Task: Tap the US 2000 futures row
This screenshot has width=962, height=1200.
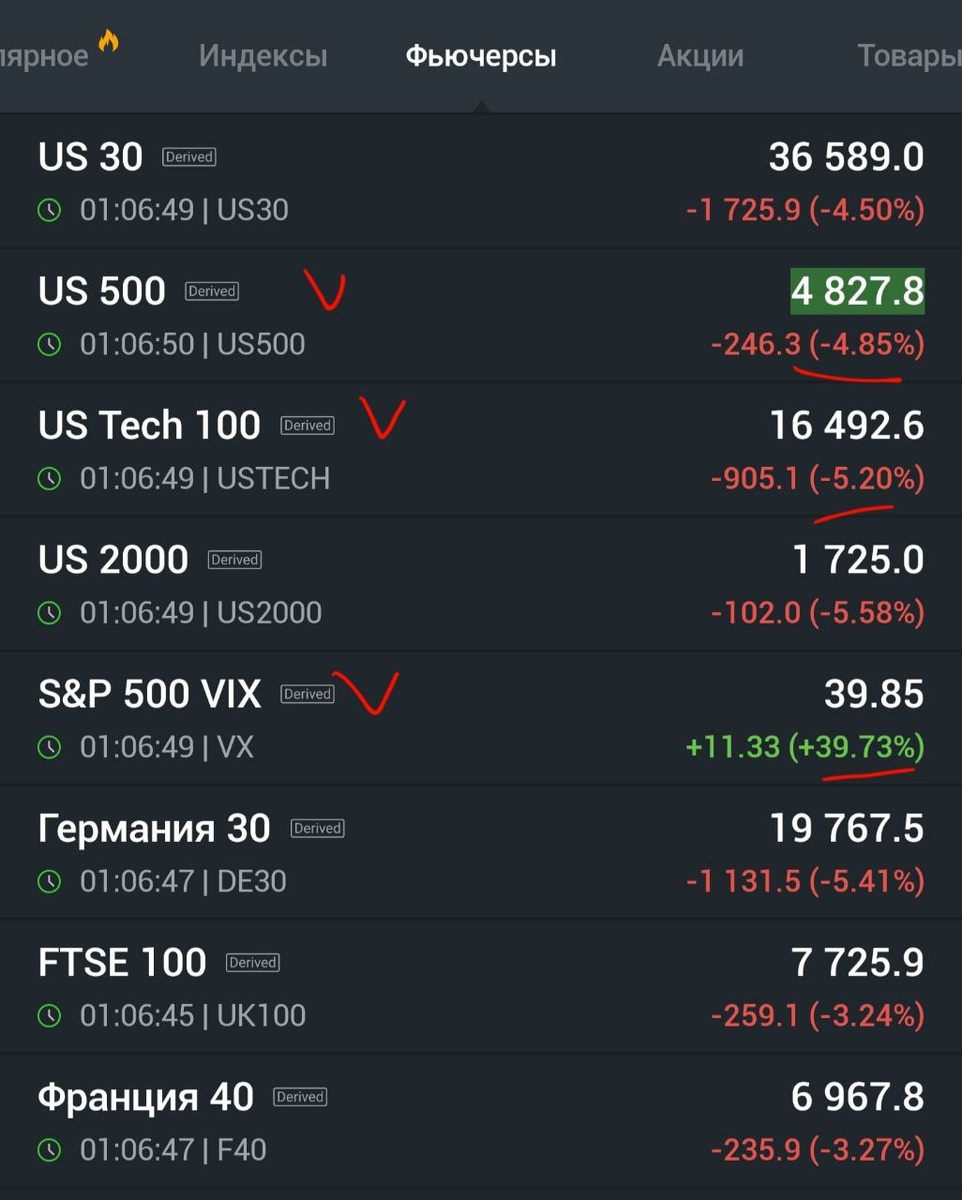Action: pos(480,584)
